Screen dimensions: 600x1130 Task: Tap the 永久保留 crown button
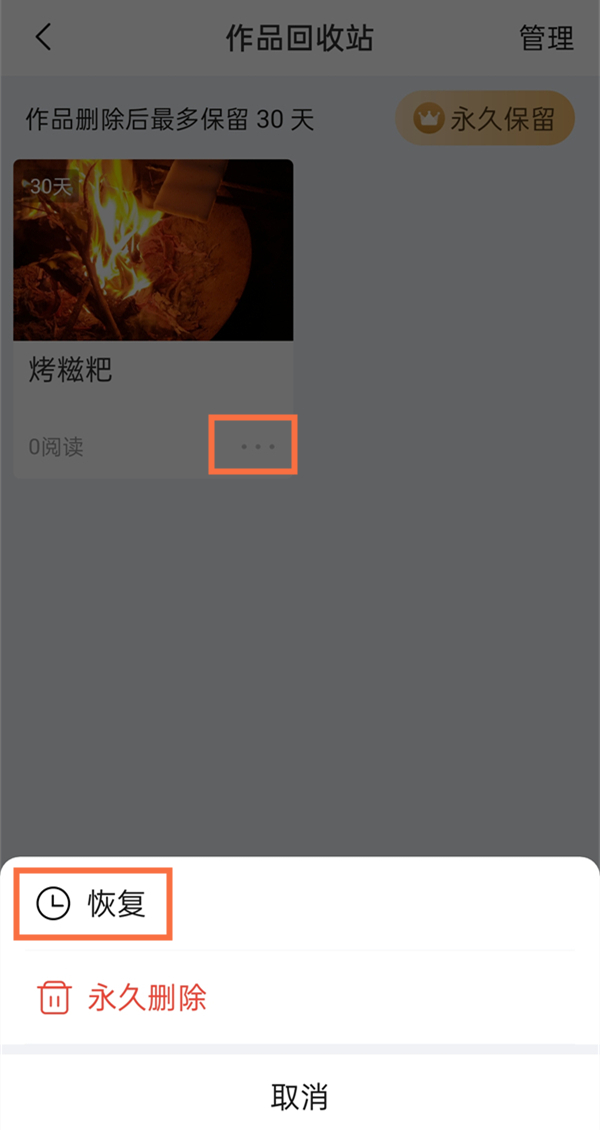486,120
